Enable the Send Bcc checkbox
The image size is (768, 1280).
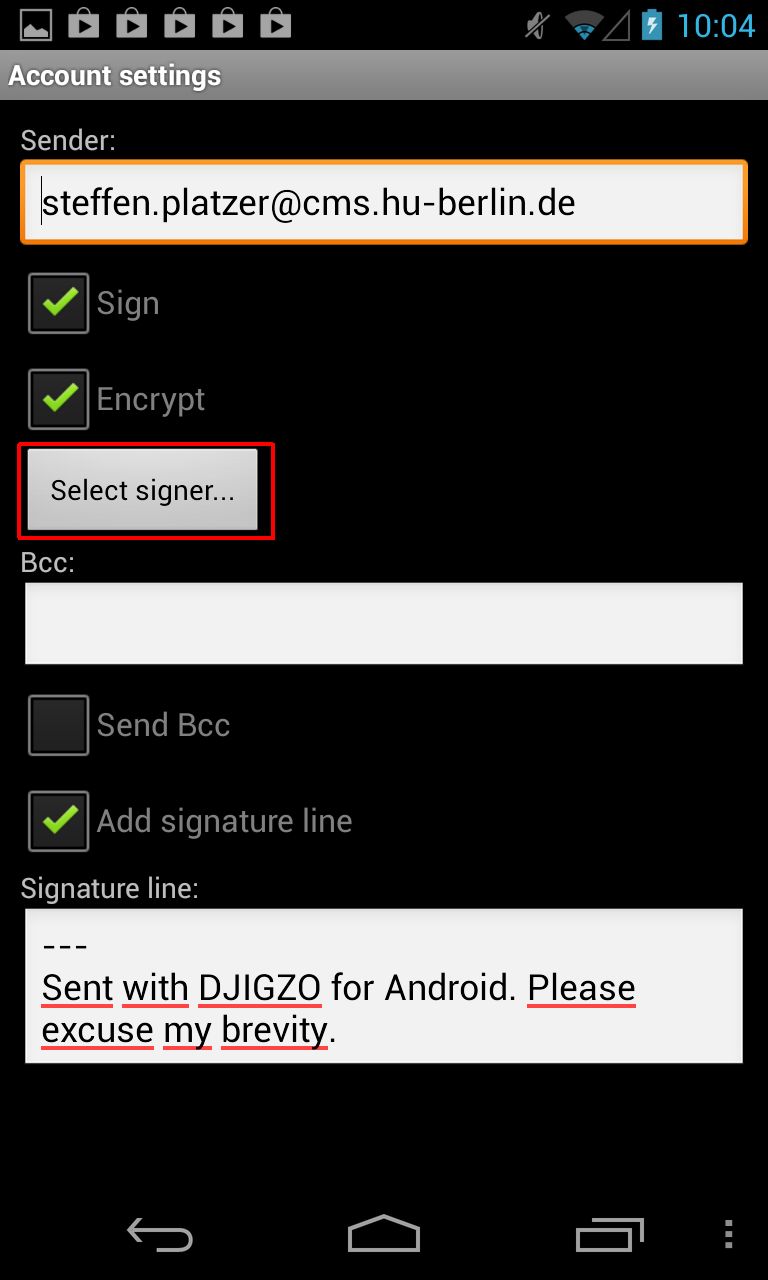59,725
